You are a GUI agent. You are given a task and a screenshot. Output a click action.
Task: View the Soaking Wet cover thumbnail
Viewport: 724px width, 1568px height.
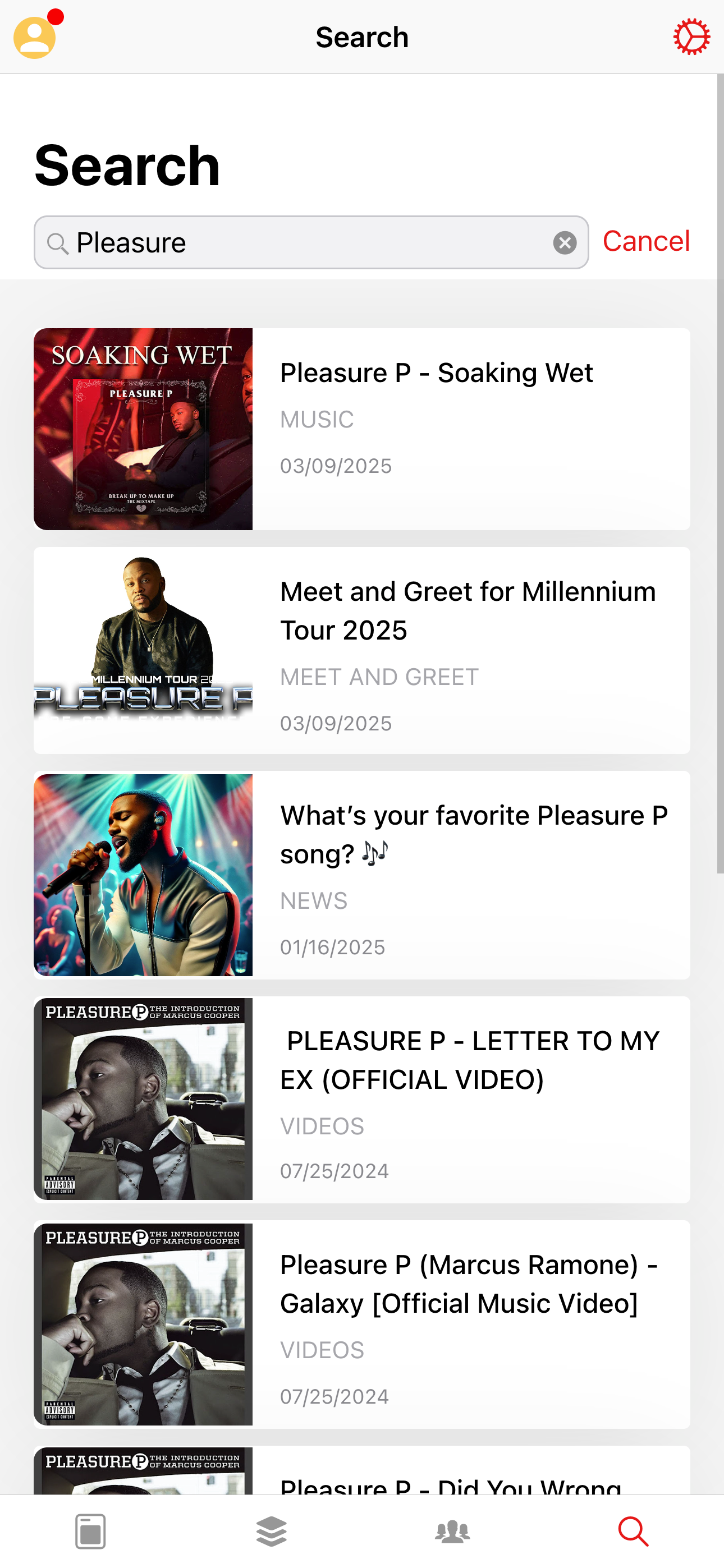coord(143,427)
